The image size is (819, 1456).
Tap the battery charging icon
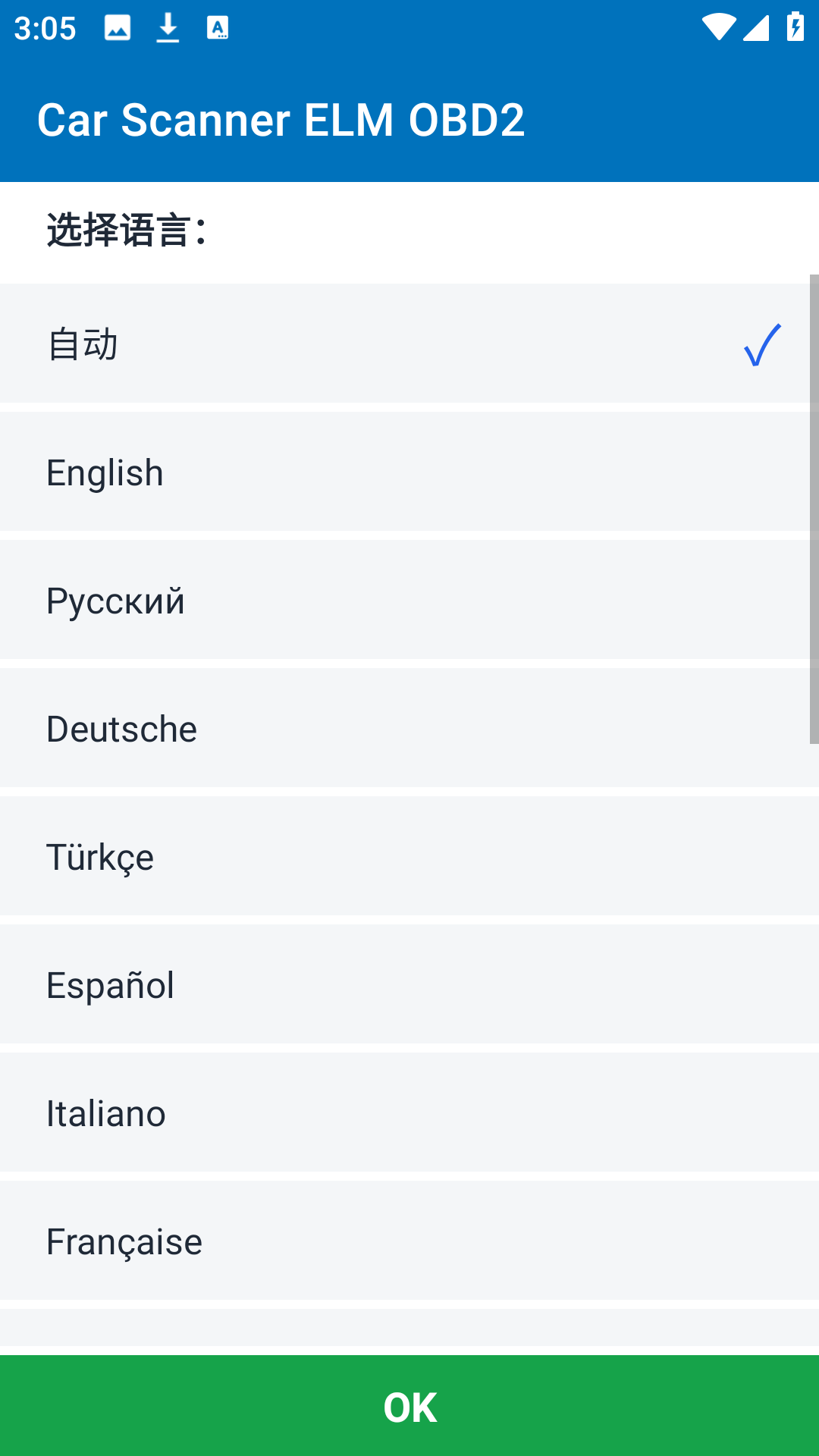click(794, 25)
